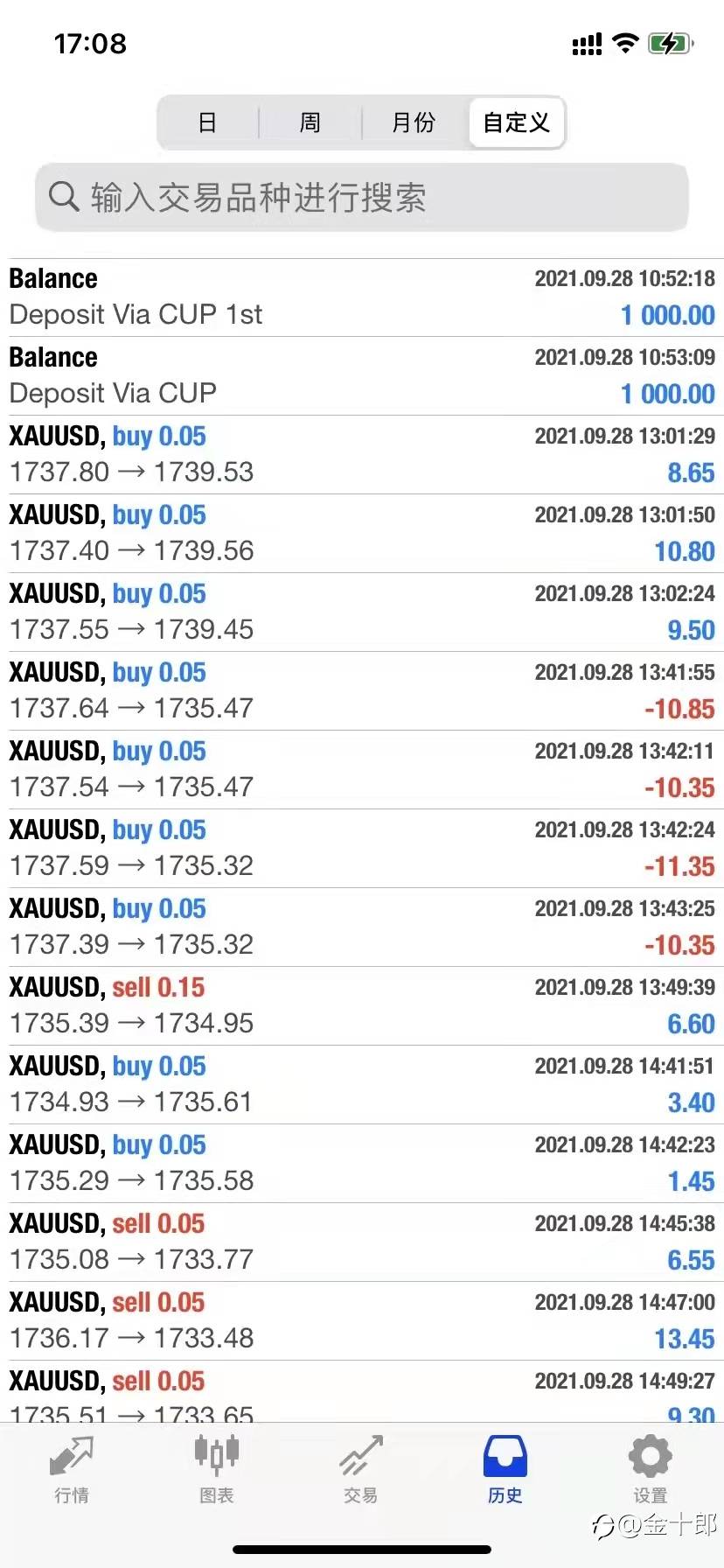
Task: Go to the 图表 chart tab
Action: pos(216,1470)
